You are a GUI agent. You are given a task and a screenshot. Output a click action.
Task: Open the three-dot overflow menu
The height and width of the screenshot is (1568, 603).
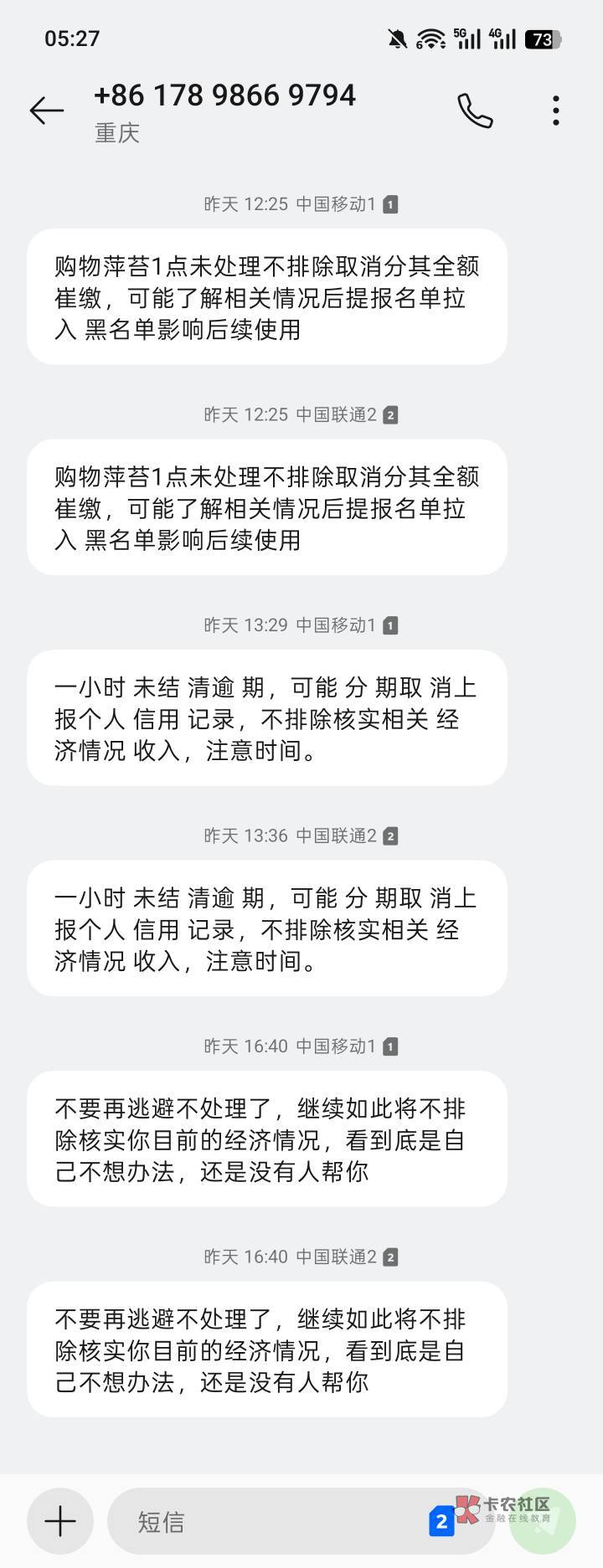[556, 111]
